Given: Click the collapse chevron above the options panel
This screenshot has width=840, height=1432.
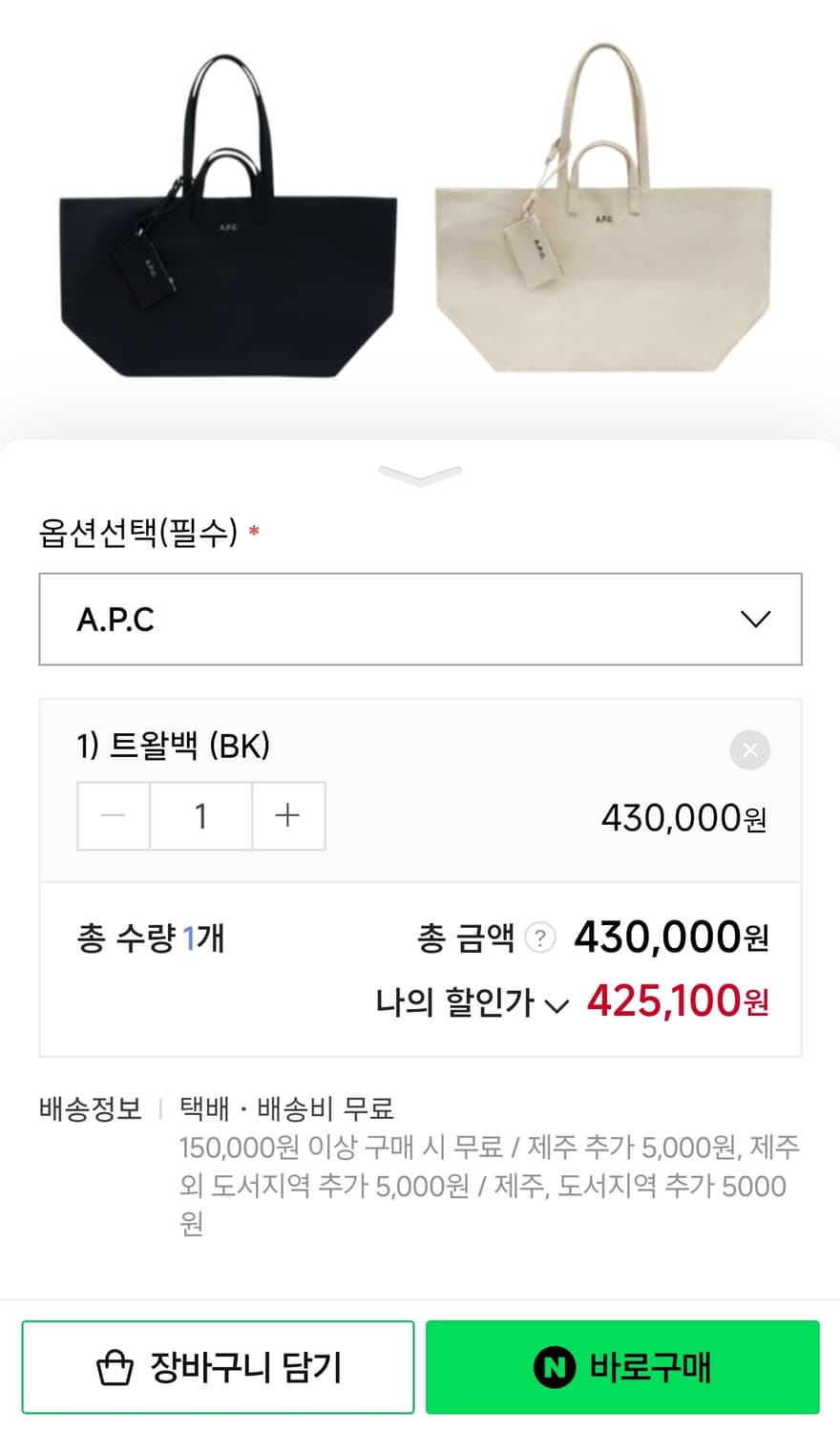Looking at the screenshot, I should coord(420,474).
